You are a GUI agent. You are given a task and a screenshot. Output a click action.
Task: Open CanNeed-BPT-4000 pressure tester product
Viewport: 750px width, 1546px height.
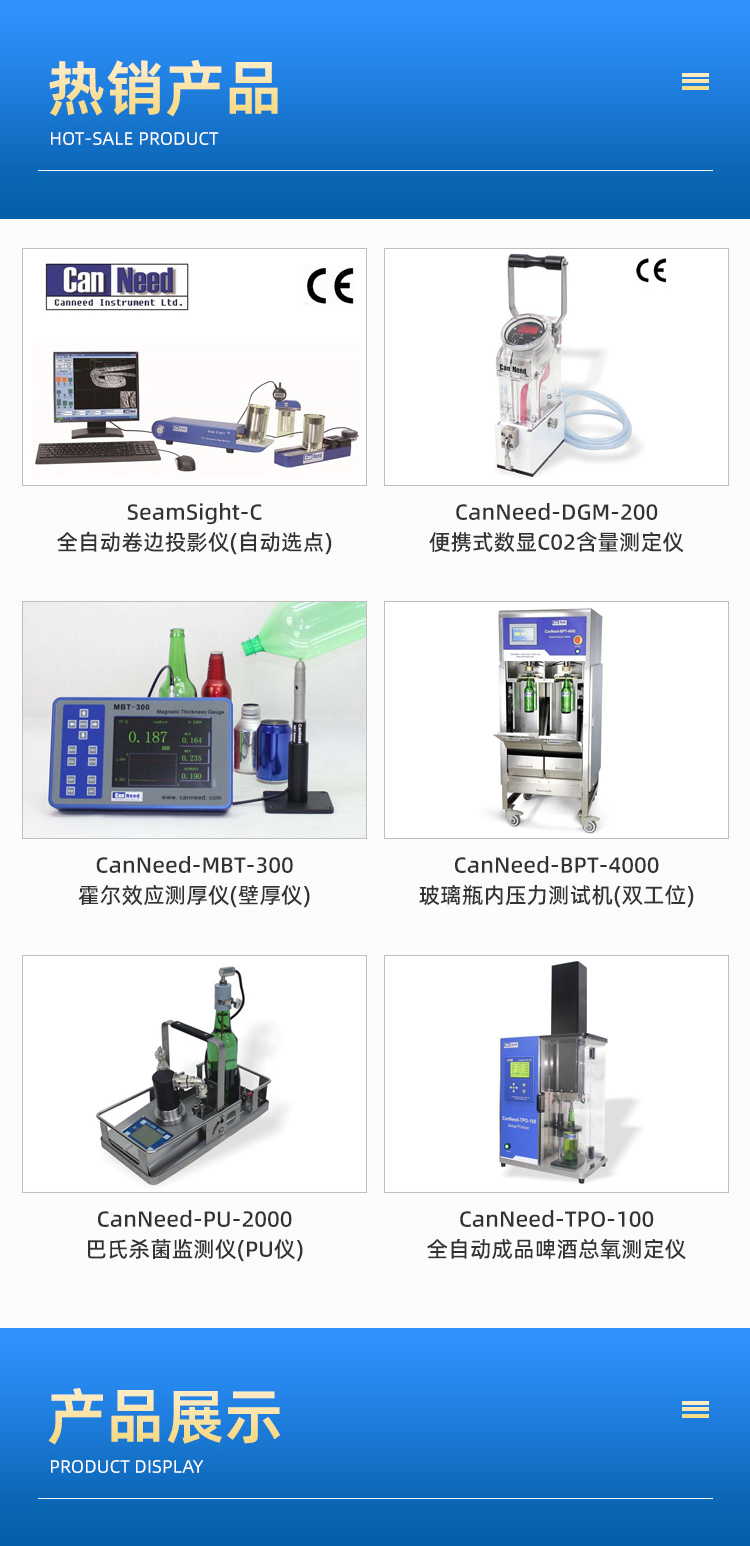point(556,755)
